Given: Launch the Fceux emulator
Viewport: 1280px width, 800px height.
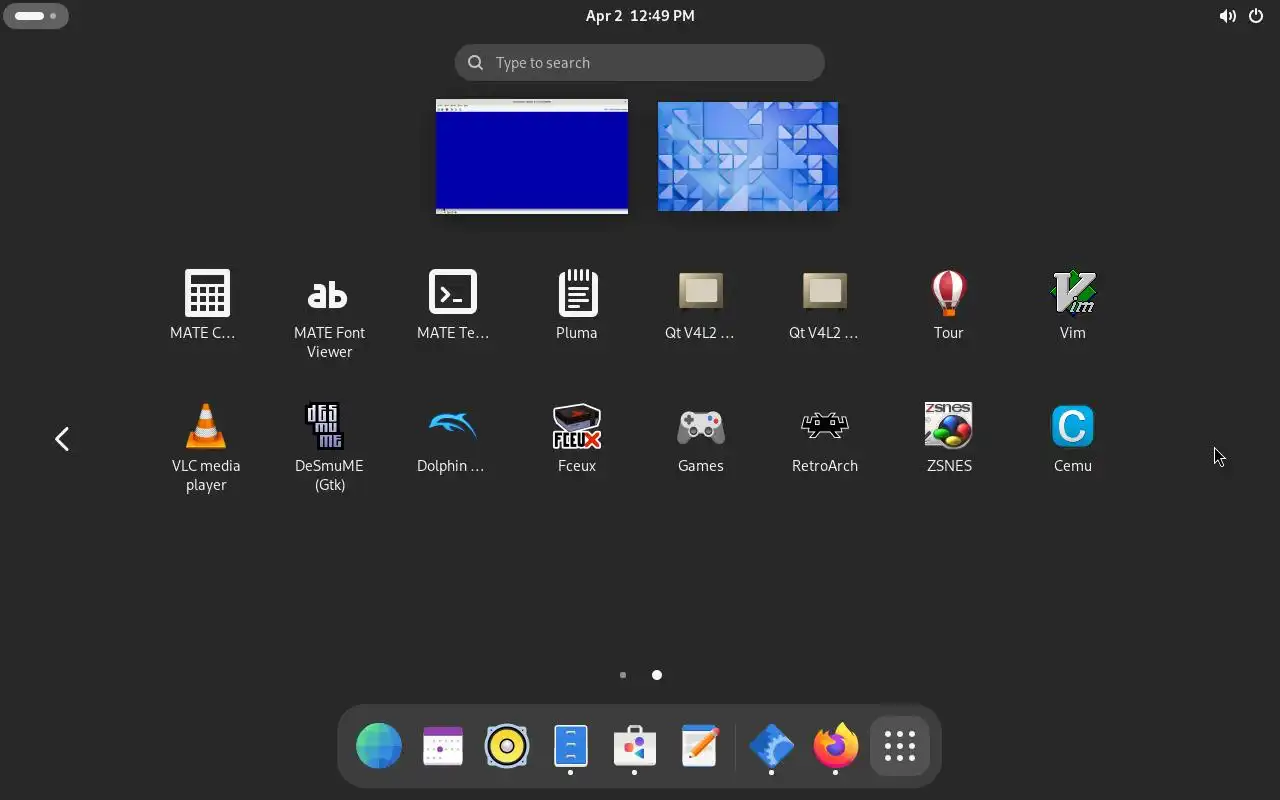Looking at the screenshot, I should click(x=577, y=428).
